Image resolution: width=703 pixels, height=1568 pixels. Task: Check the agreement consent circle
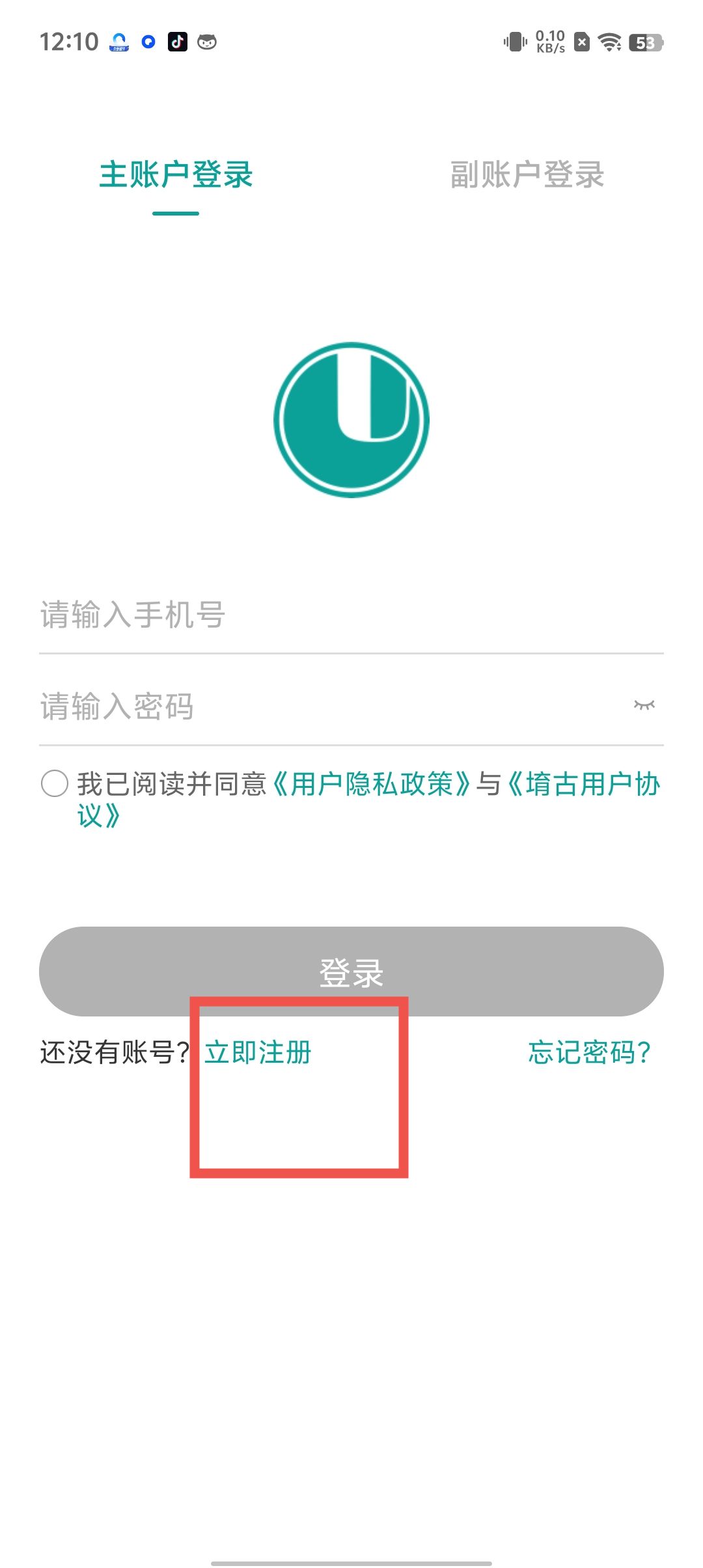point(55,783)
